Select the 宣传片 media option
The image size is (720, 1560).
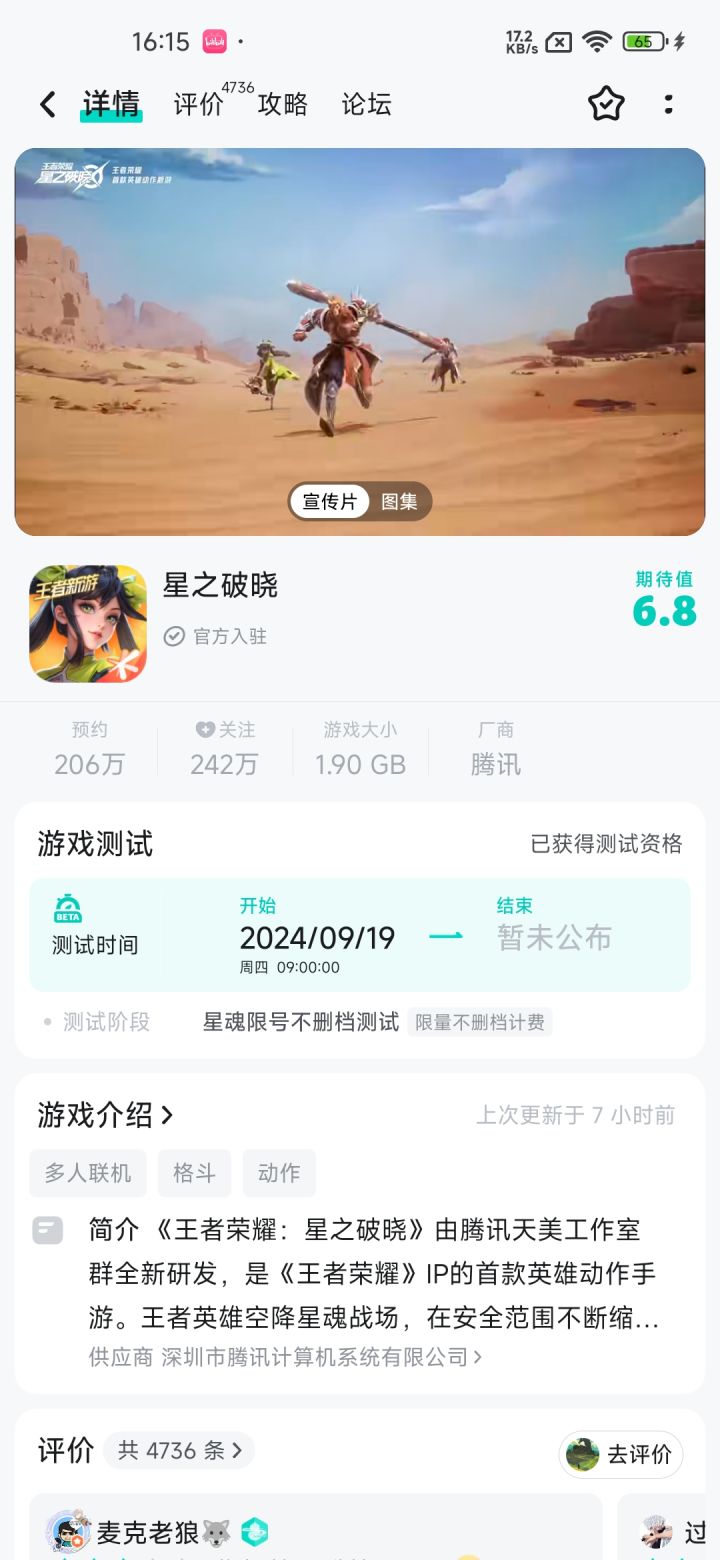point(328,502)
